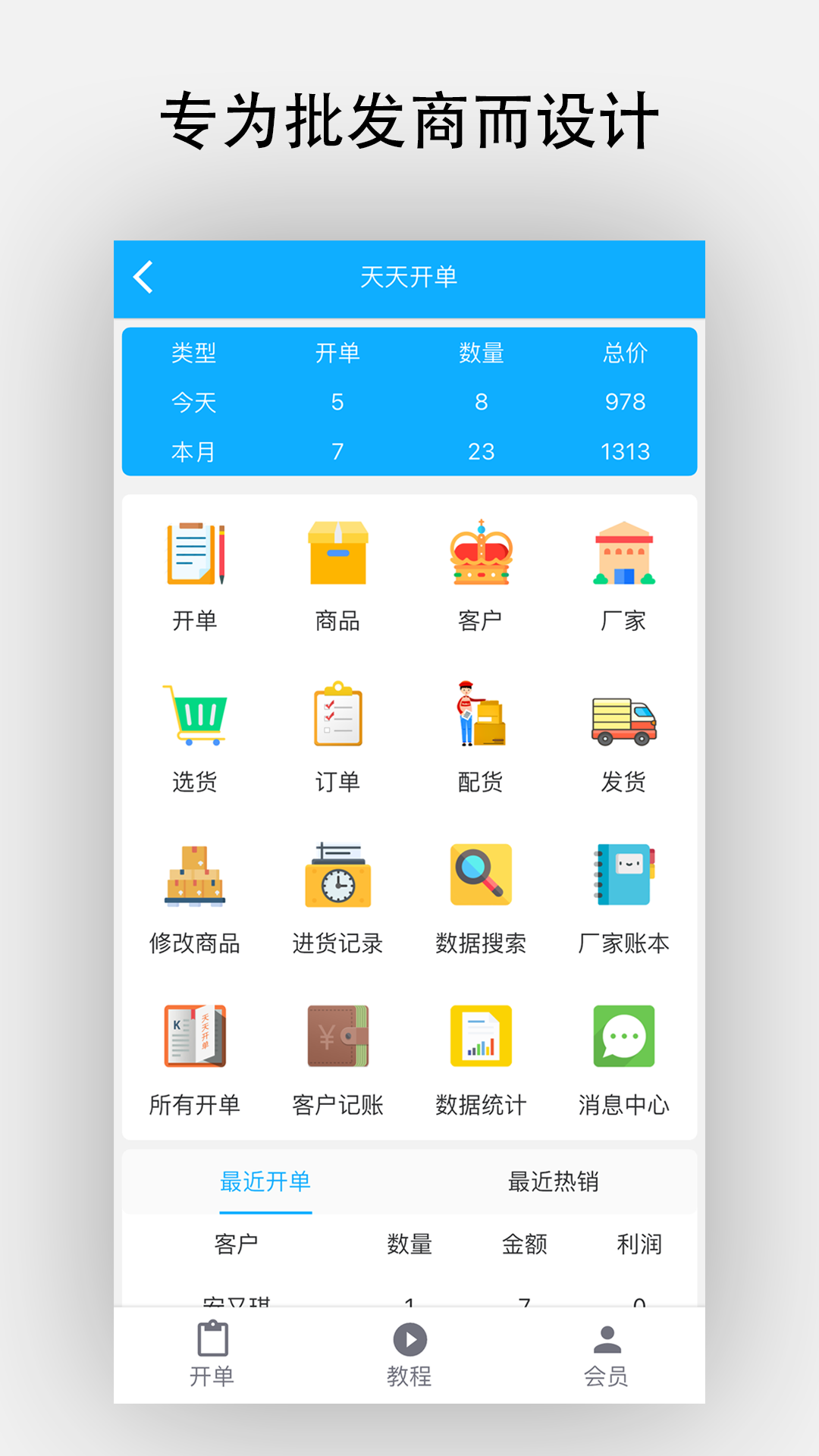Open the 发货 delivery truck icon
The image size is (819, 1456).
pos(623,717)
